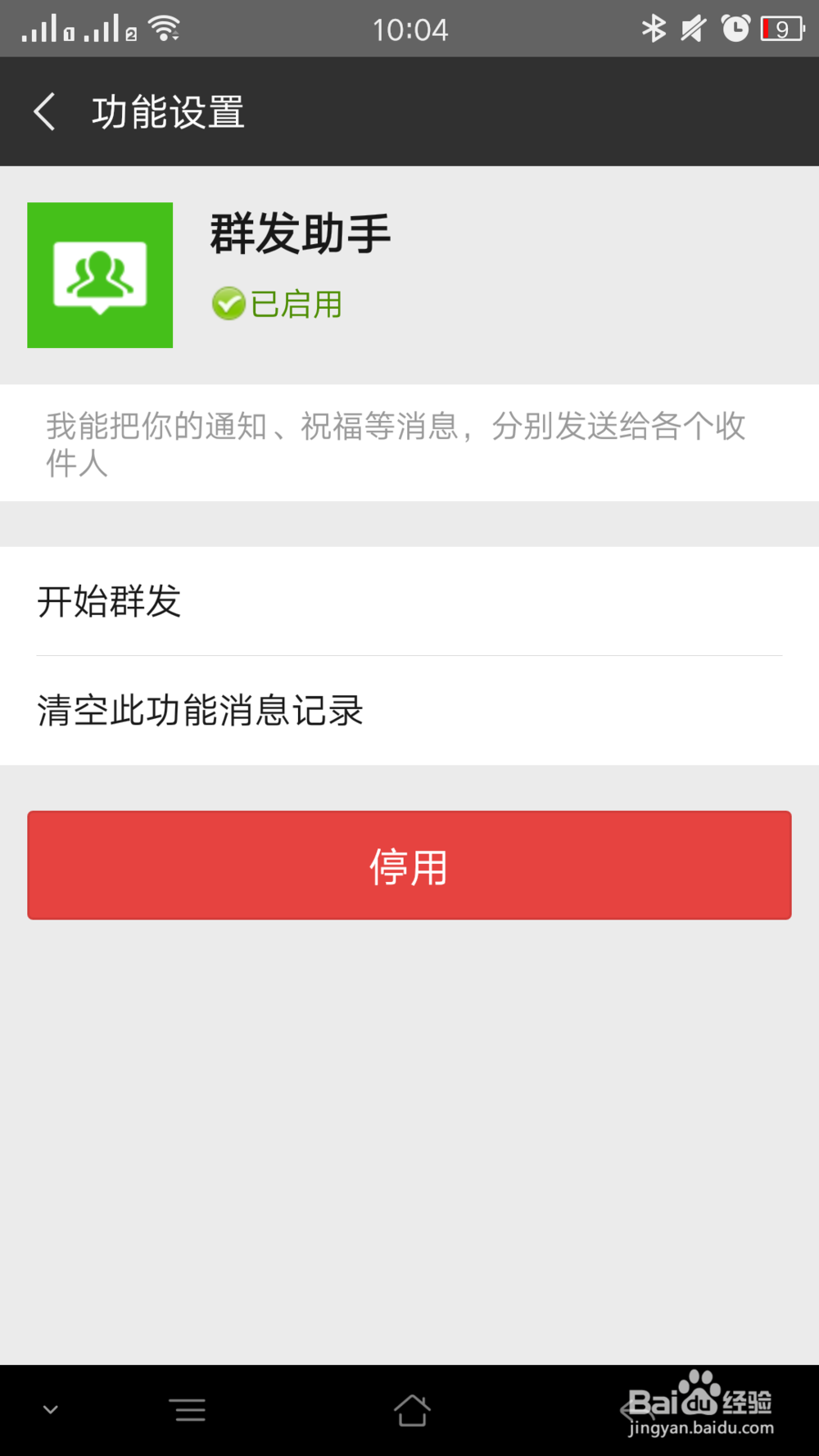Viewport: 819px width, 1456px height.
Task: Open the back chevron in title bar
Action: pos(44,111)
